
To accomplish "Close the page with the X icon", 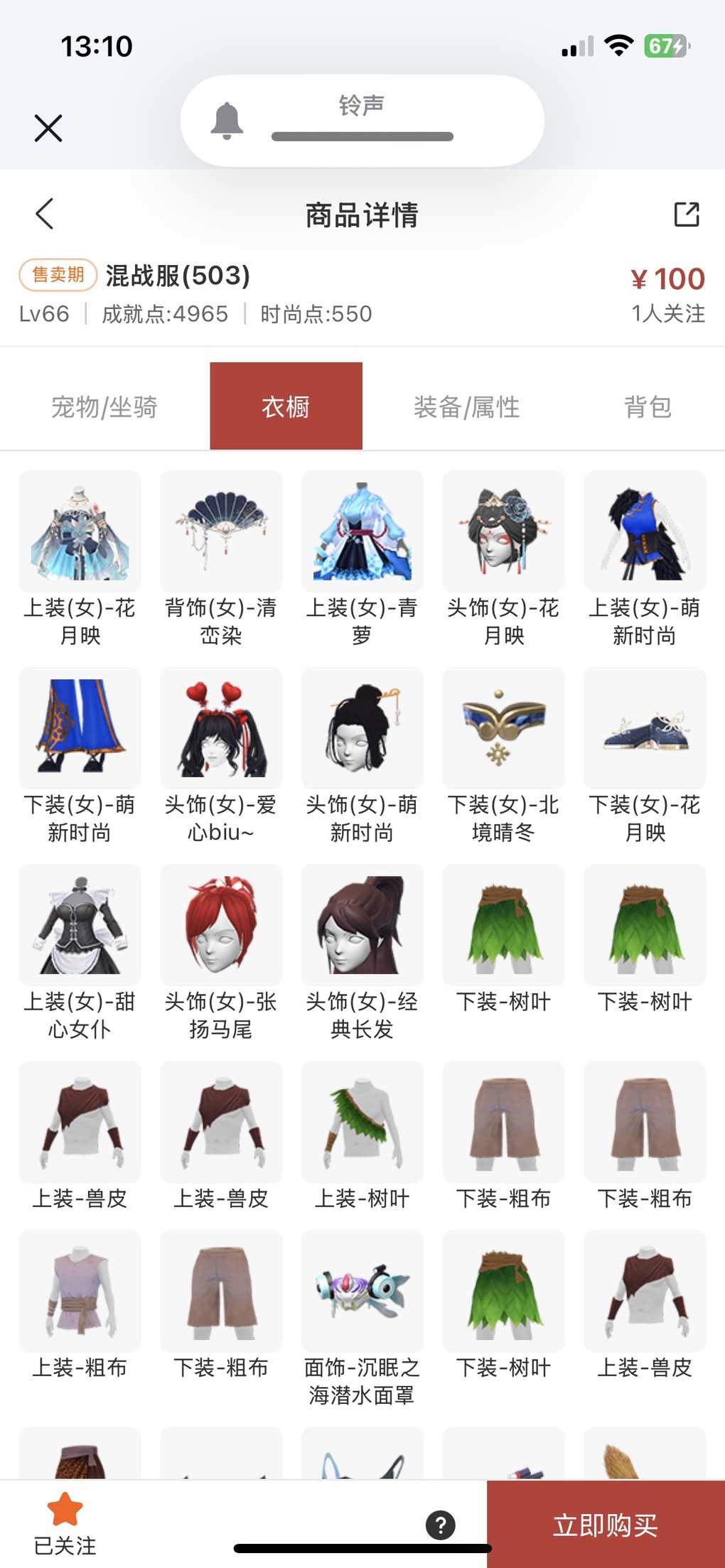I will coord(48,129).
